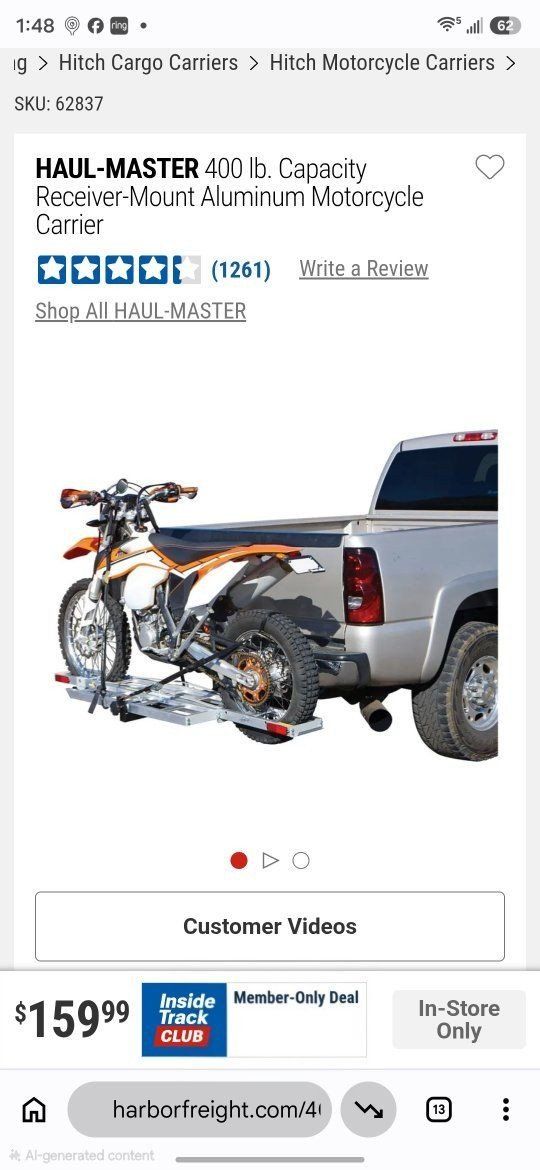540x1170 pixels.
Task: Tap the trending arrow button in toolbar
Action: (368, 1110)
